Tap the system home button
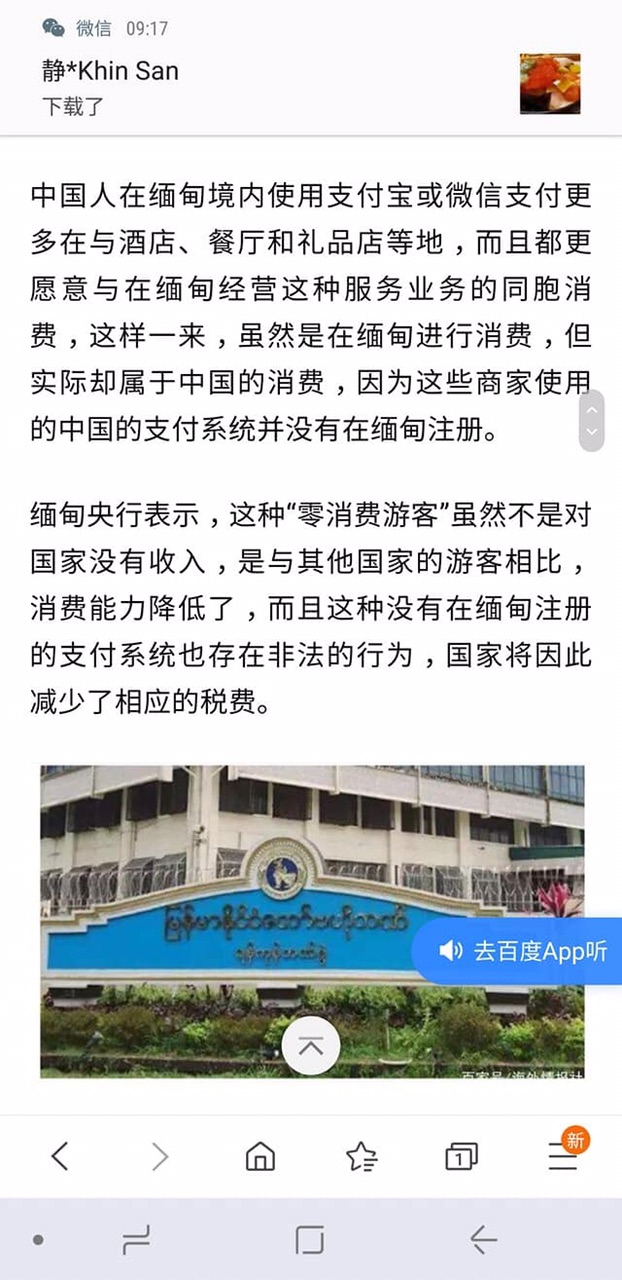This screenshot has height=1280, width=622. (310, 1241)
